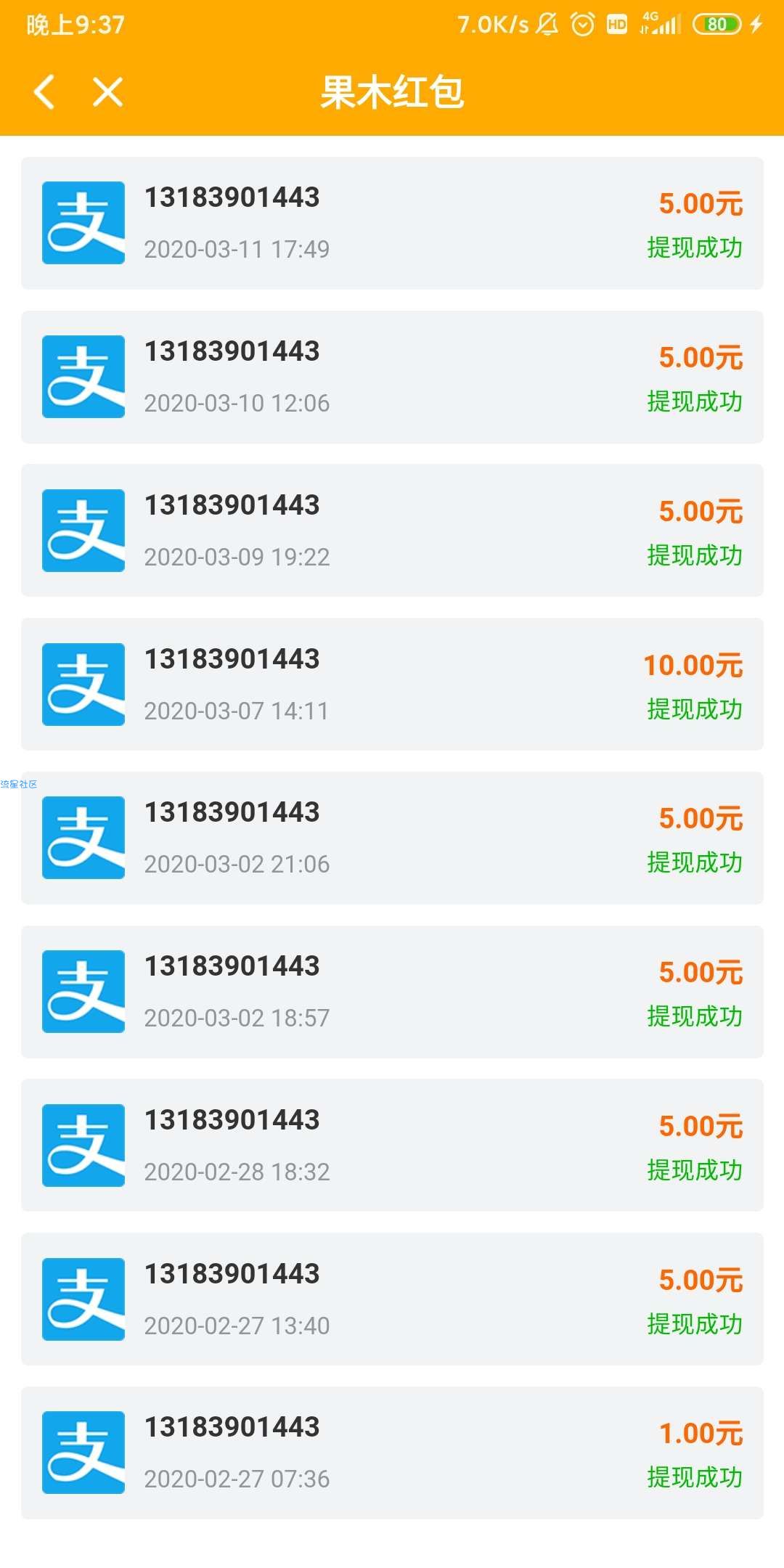View the 2020-03-02 21:06 withdrawal entry
The height and width of the screenshot is (1568, 784).
pyautogui.click(x=392, y=838)
